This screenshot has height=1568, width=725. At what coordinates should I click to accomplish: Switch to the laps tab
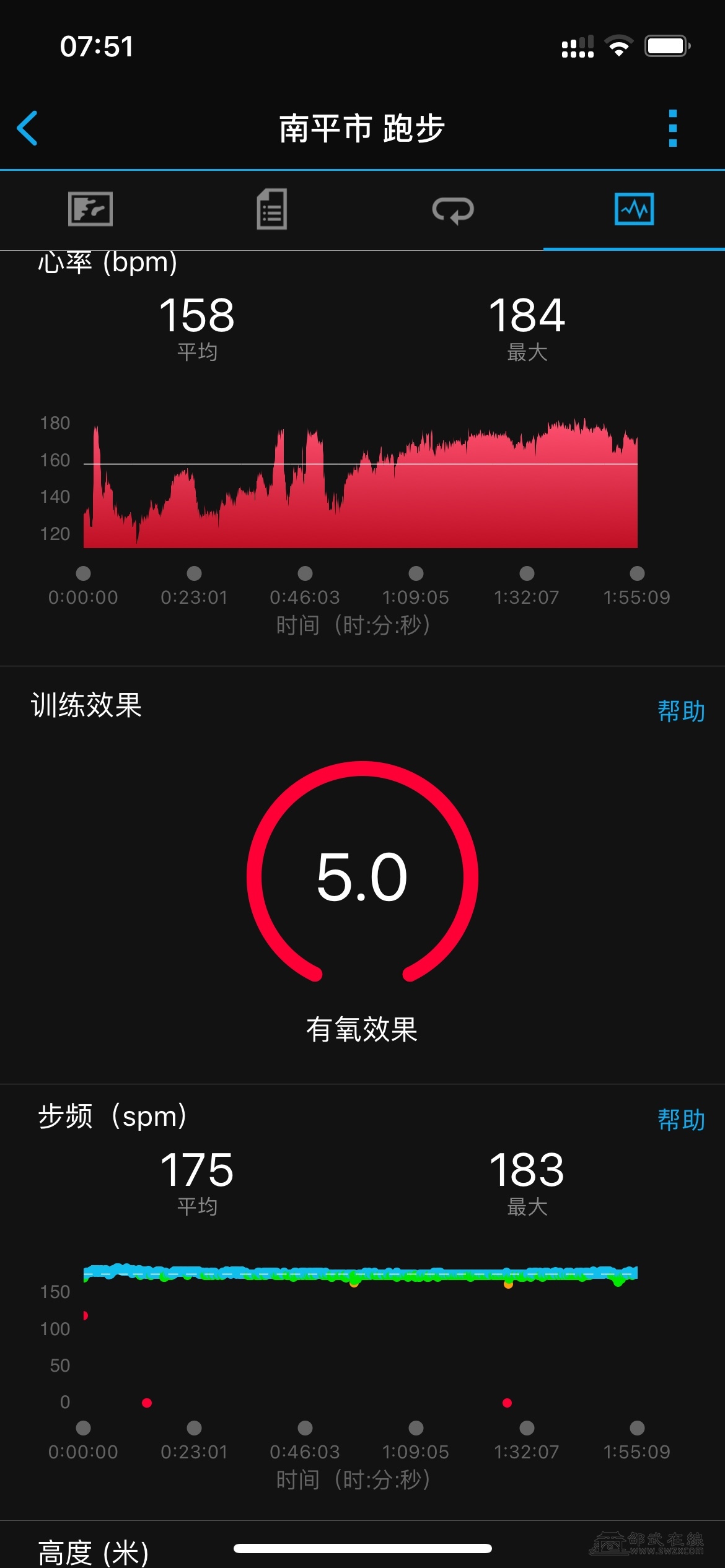click(x=453, y=210)
